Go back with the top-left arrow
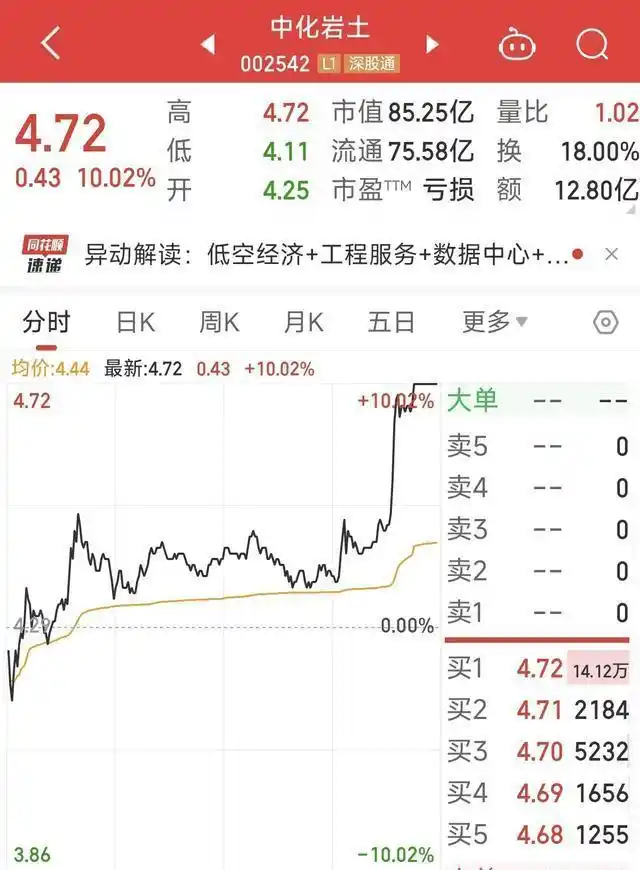Image resolution: width=640 pixels, height=870 pixels. pyautogui.click(x=51, y=44)
